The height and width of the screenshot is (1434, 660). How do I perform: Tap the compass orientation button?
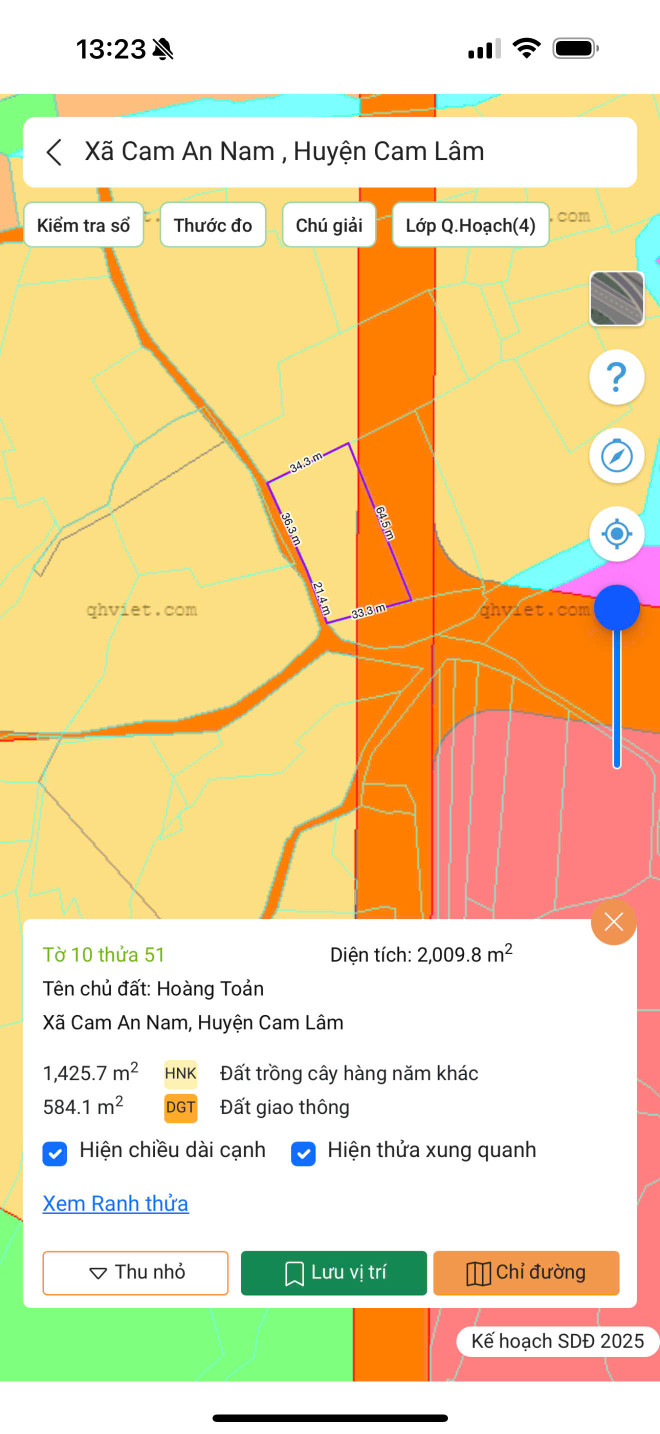pos(617,456)
